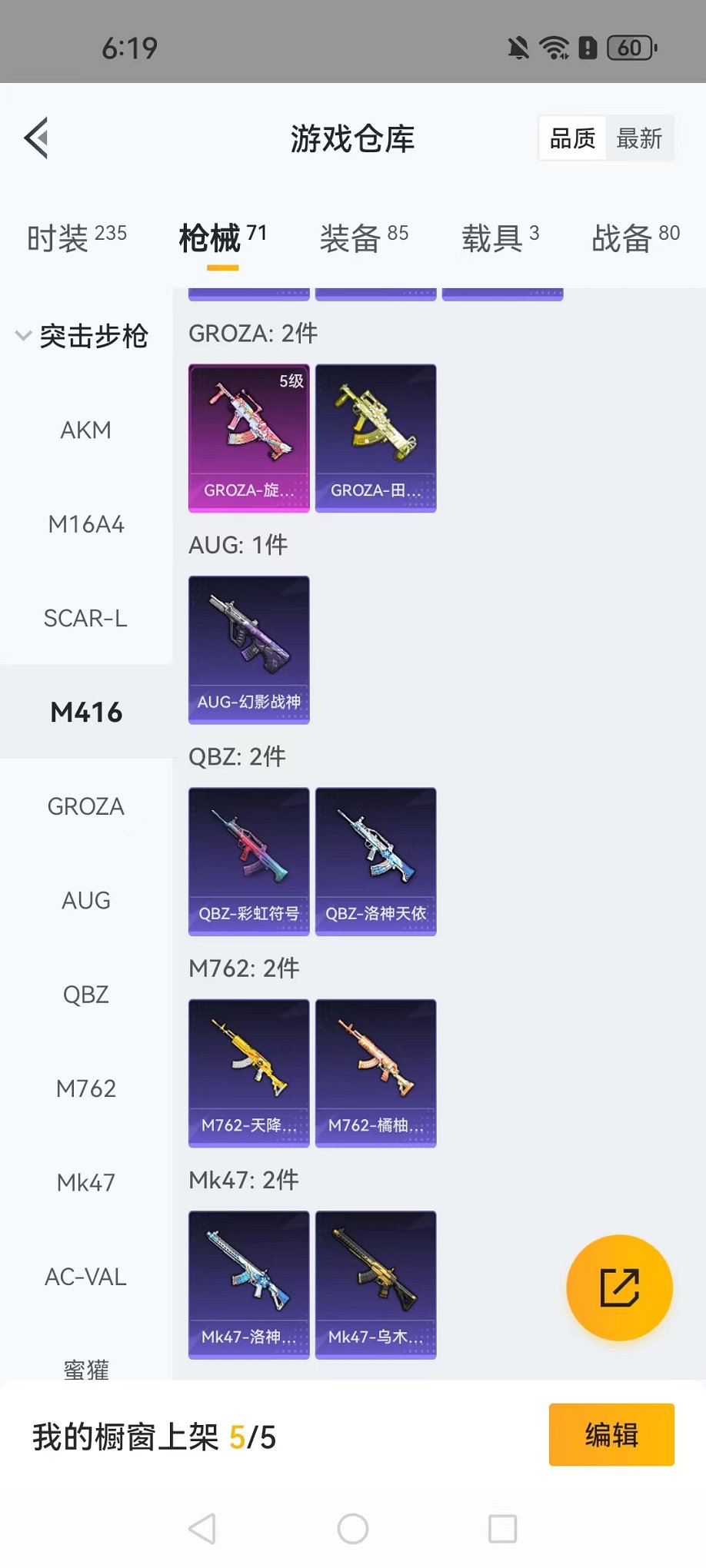706x1568 pixels.
Task: Switch to the 装备 tab
Action: 364,238
